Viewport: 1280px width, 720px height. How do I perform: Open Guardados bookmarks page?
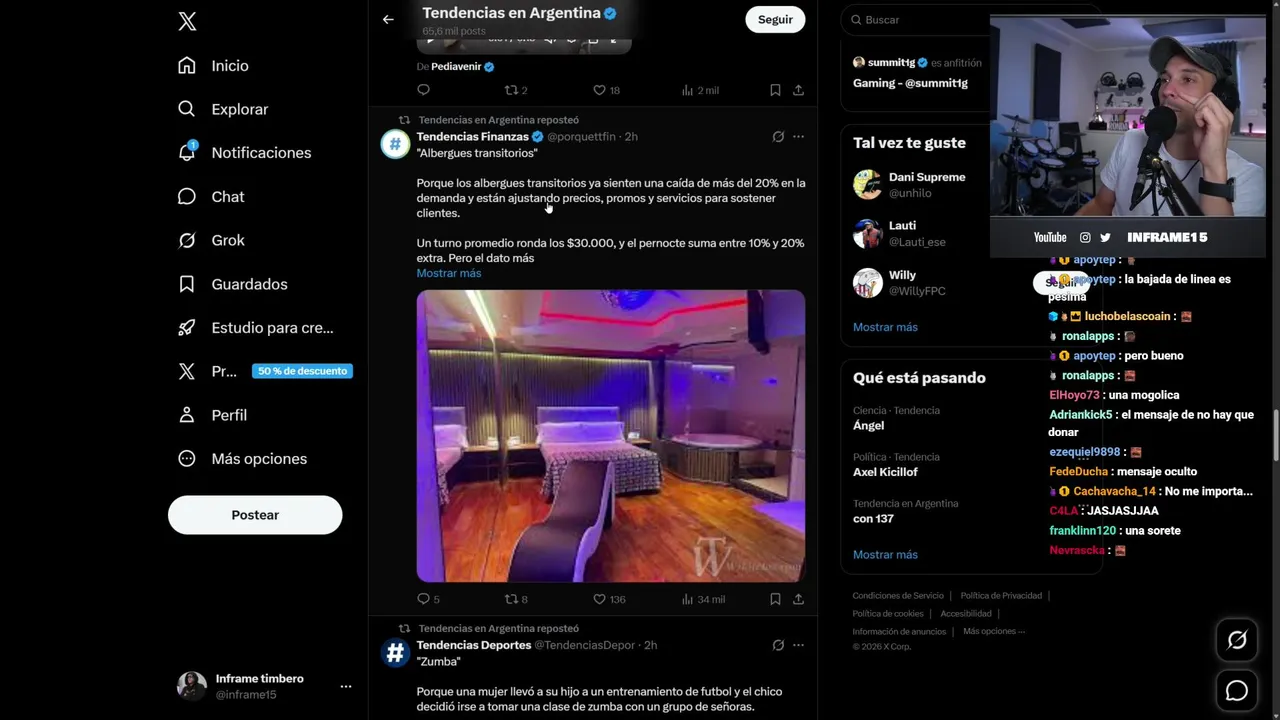(249, 284)
